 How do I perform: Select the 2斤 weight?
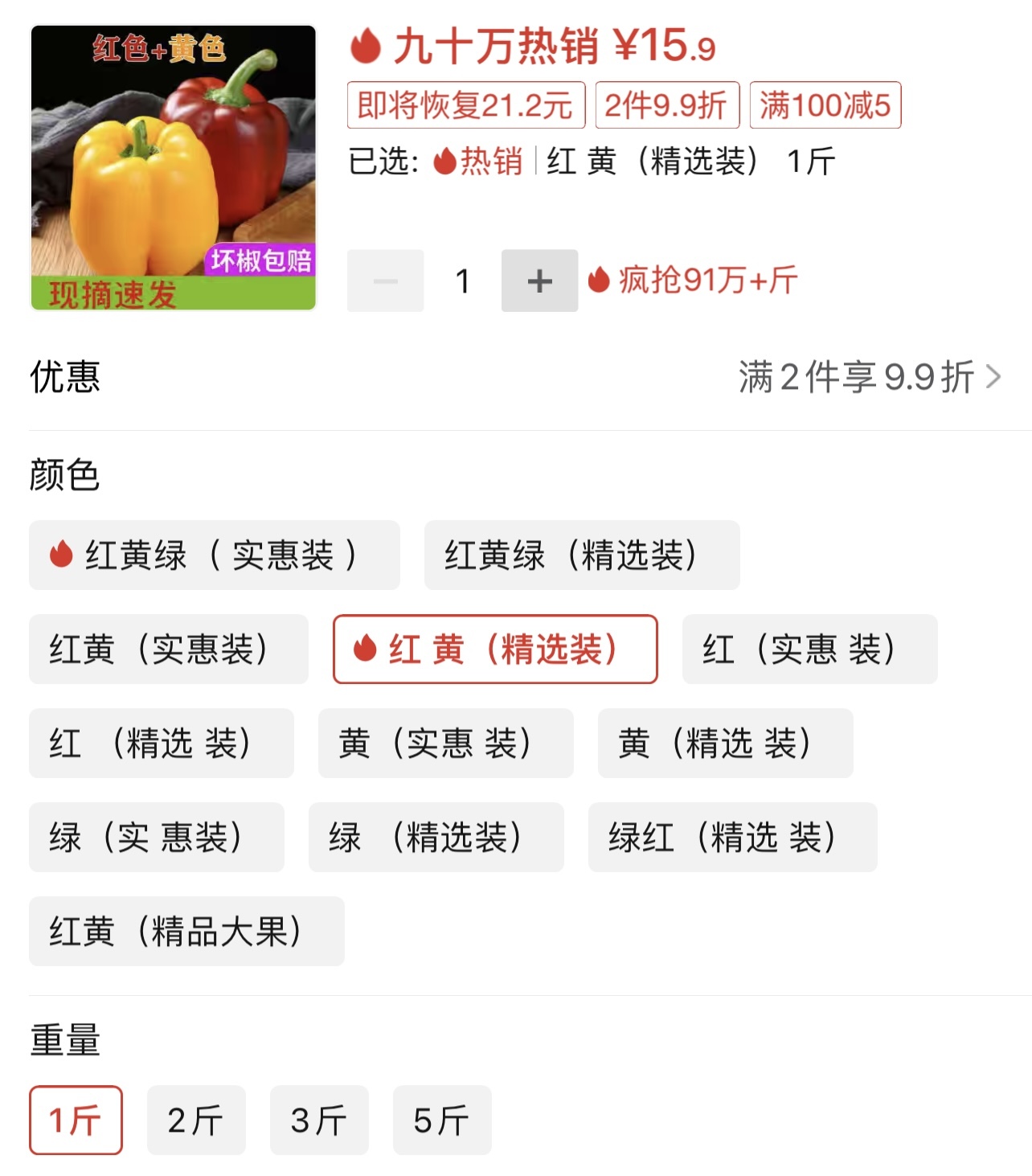point(196,1121)
